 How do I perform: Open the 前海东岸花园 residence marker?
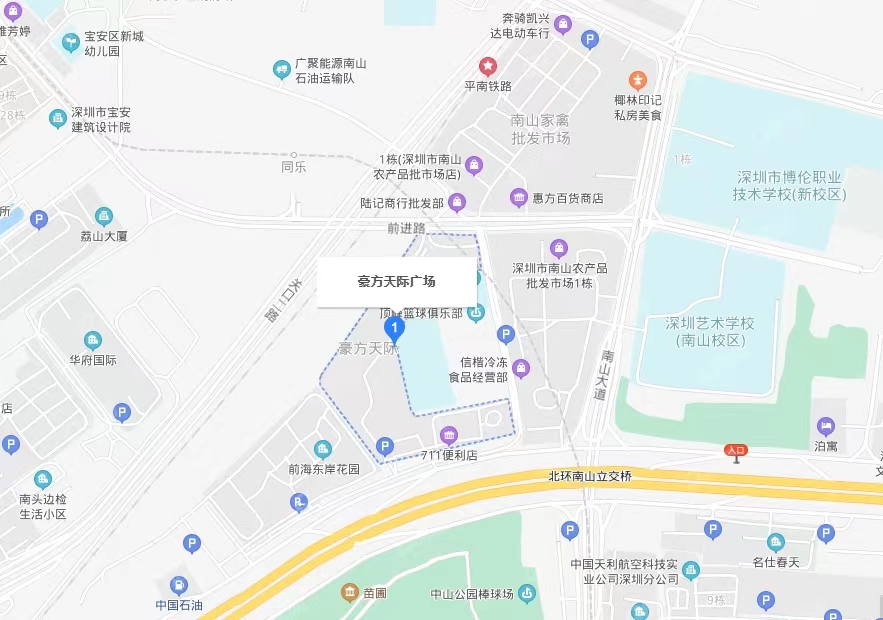tap(322, 449)
